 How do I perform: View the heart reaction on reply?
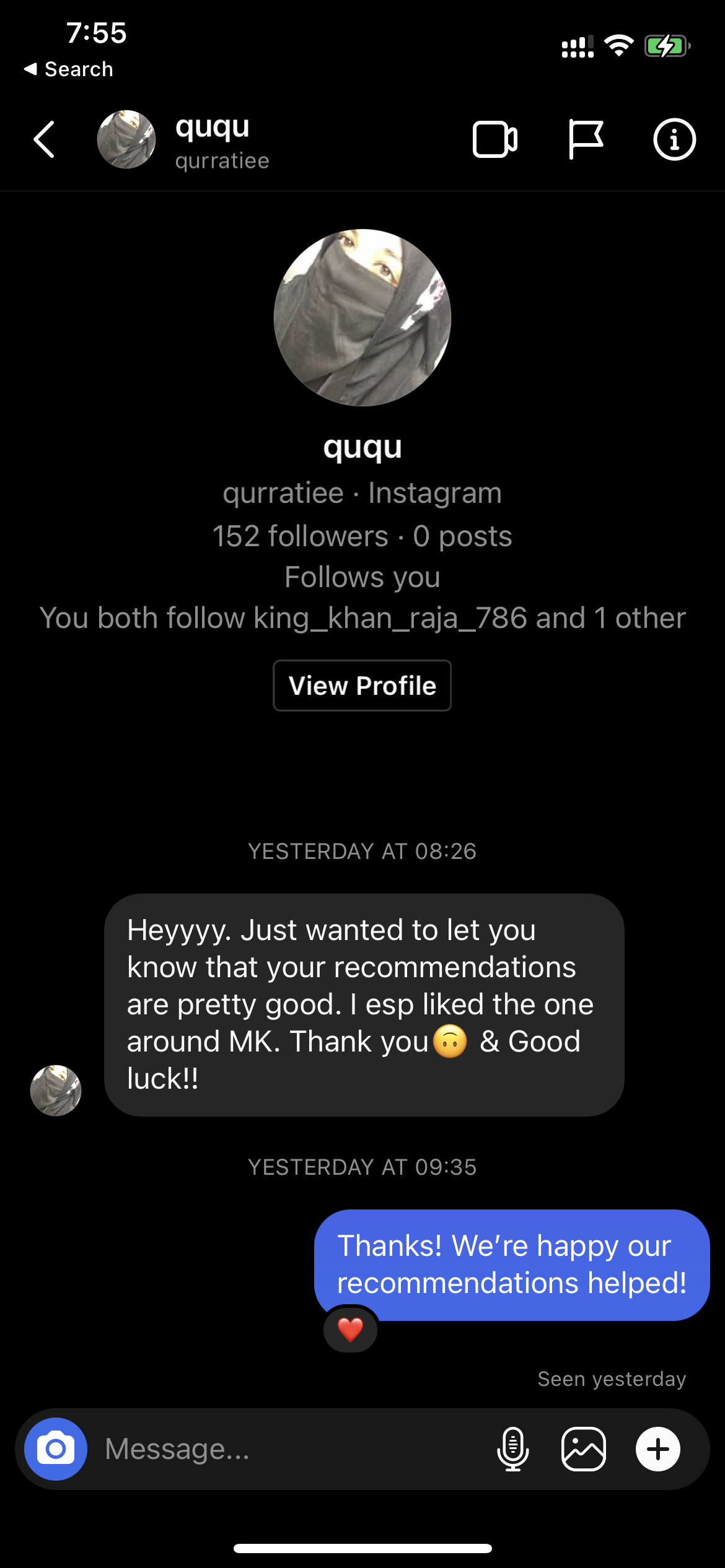point(350,1329)
